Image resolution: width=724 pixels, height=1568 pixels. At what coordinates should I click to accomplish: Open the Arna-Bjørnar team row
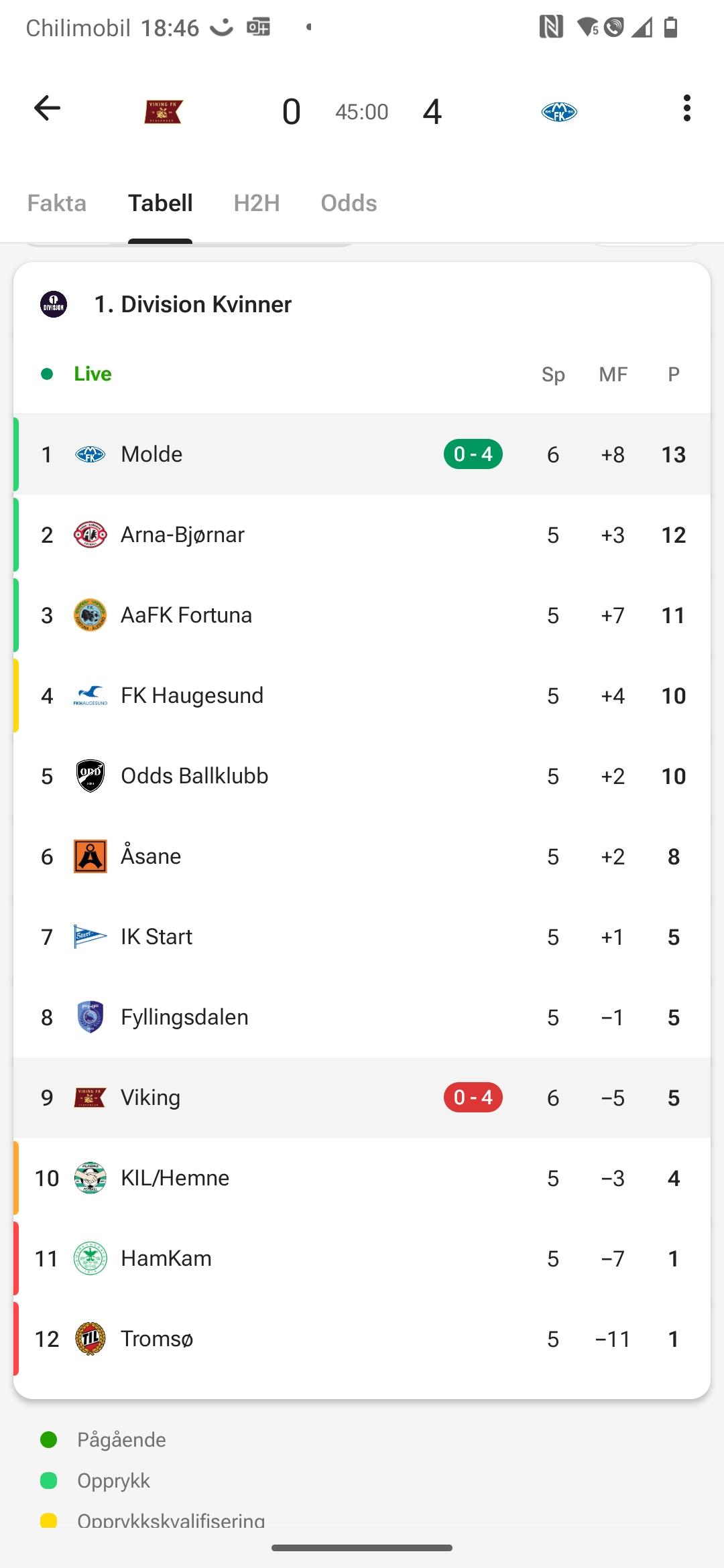362,535
